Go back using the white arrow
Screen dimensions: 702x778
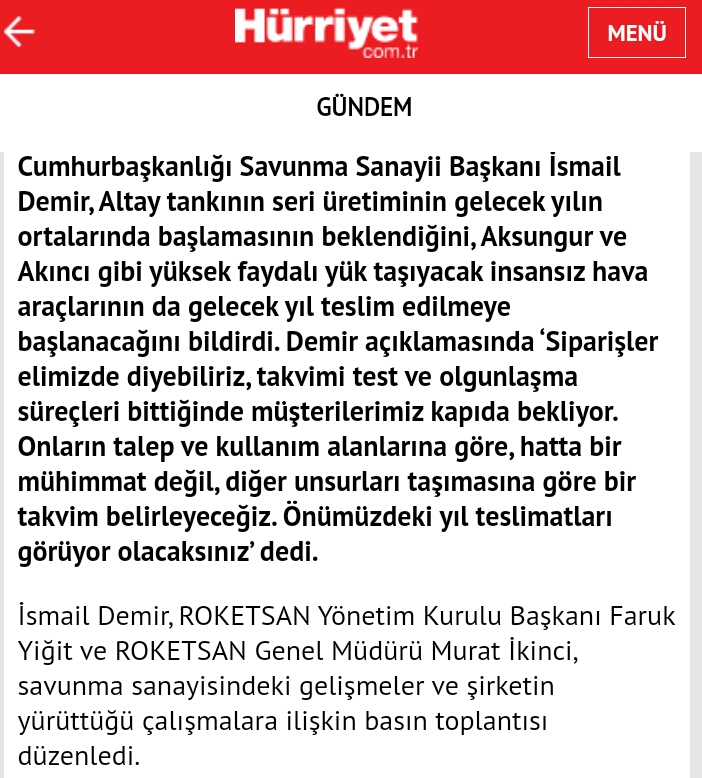pos(20,33)
